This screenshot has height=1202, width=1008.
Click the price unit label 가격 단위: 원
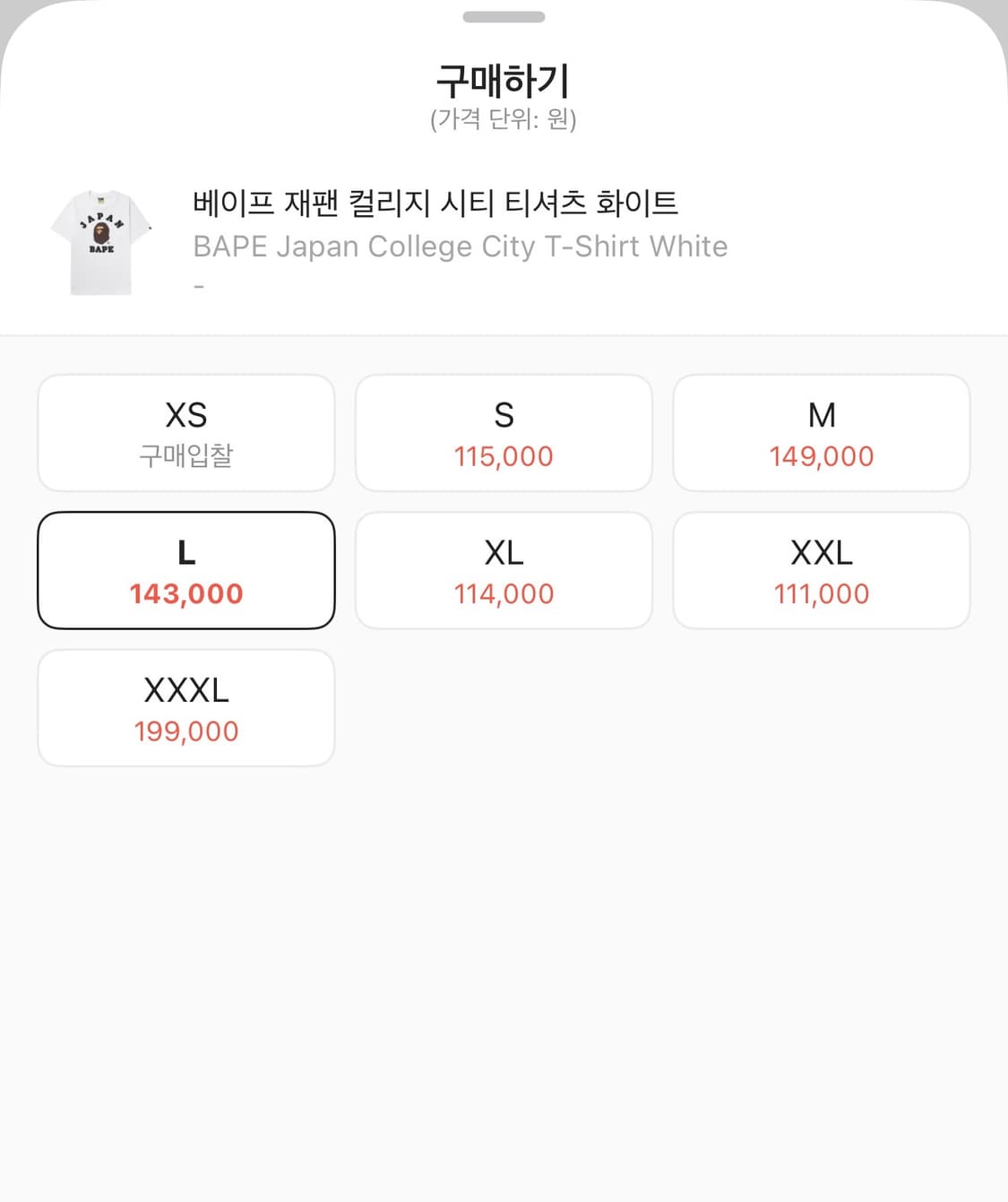coord(504,117)
